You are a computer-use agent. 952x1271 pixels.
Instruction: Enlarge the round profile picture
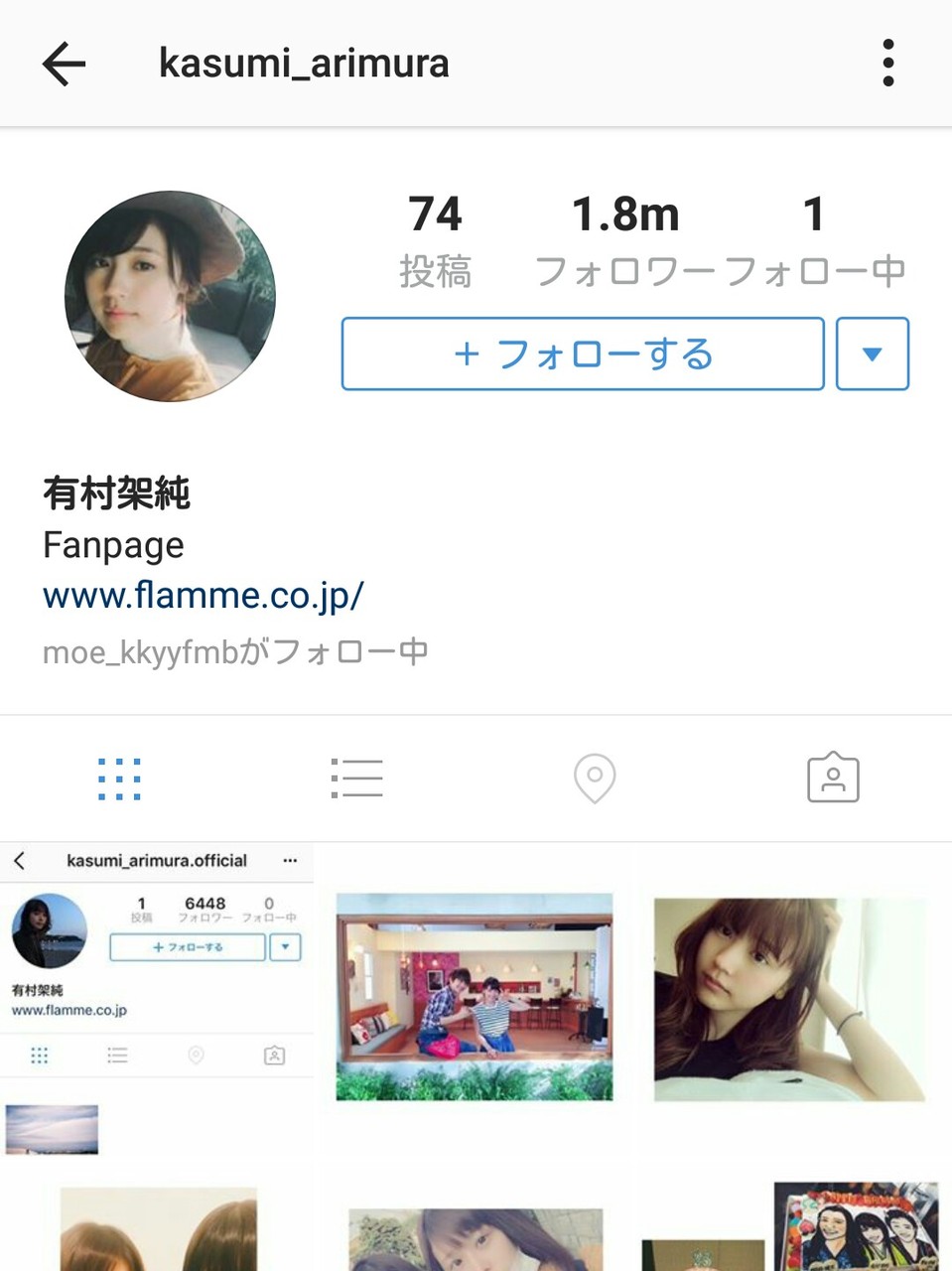point(170,297)
